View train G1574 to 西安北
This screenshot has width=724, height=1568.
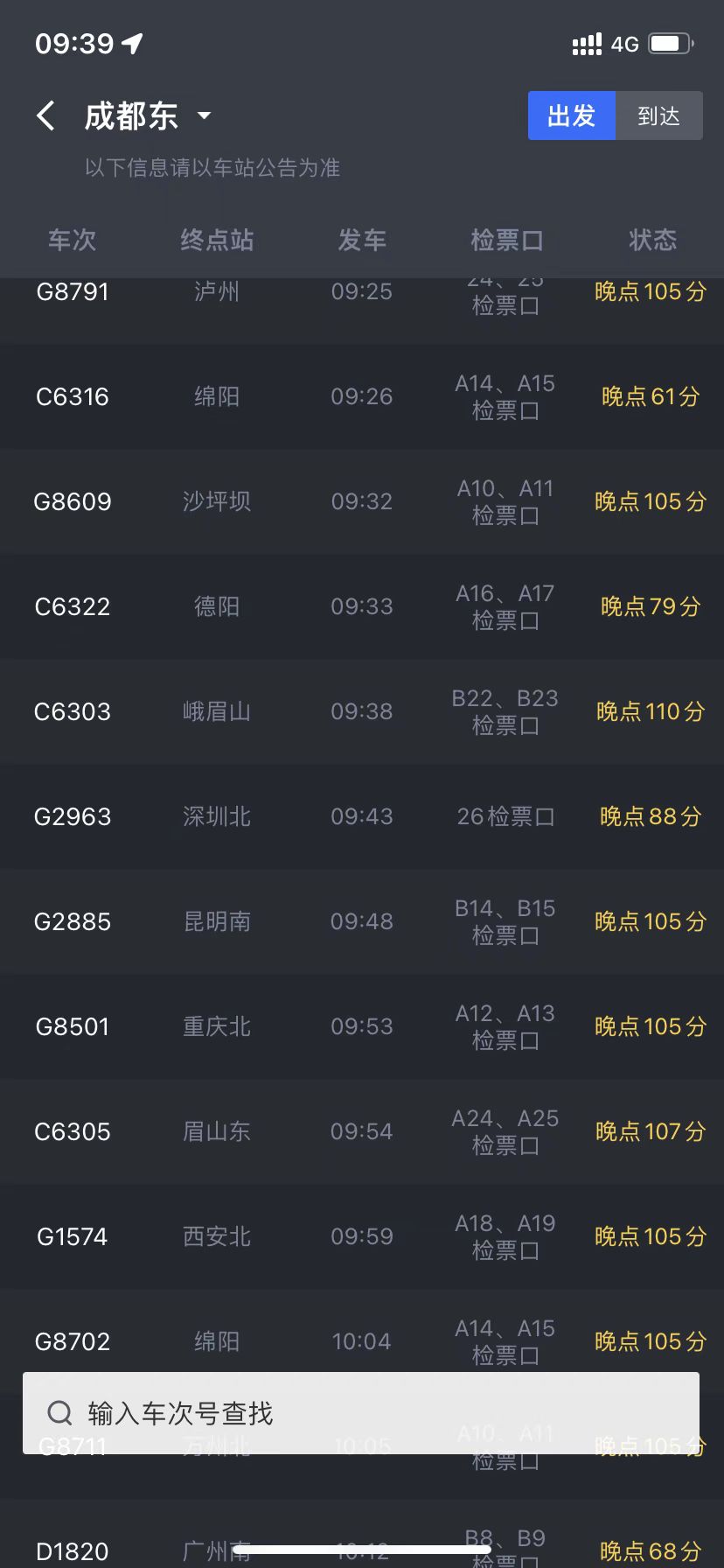tap(362, 1236)
